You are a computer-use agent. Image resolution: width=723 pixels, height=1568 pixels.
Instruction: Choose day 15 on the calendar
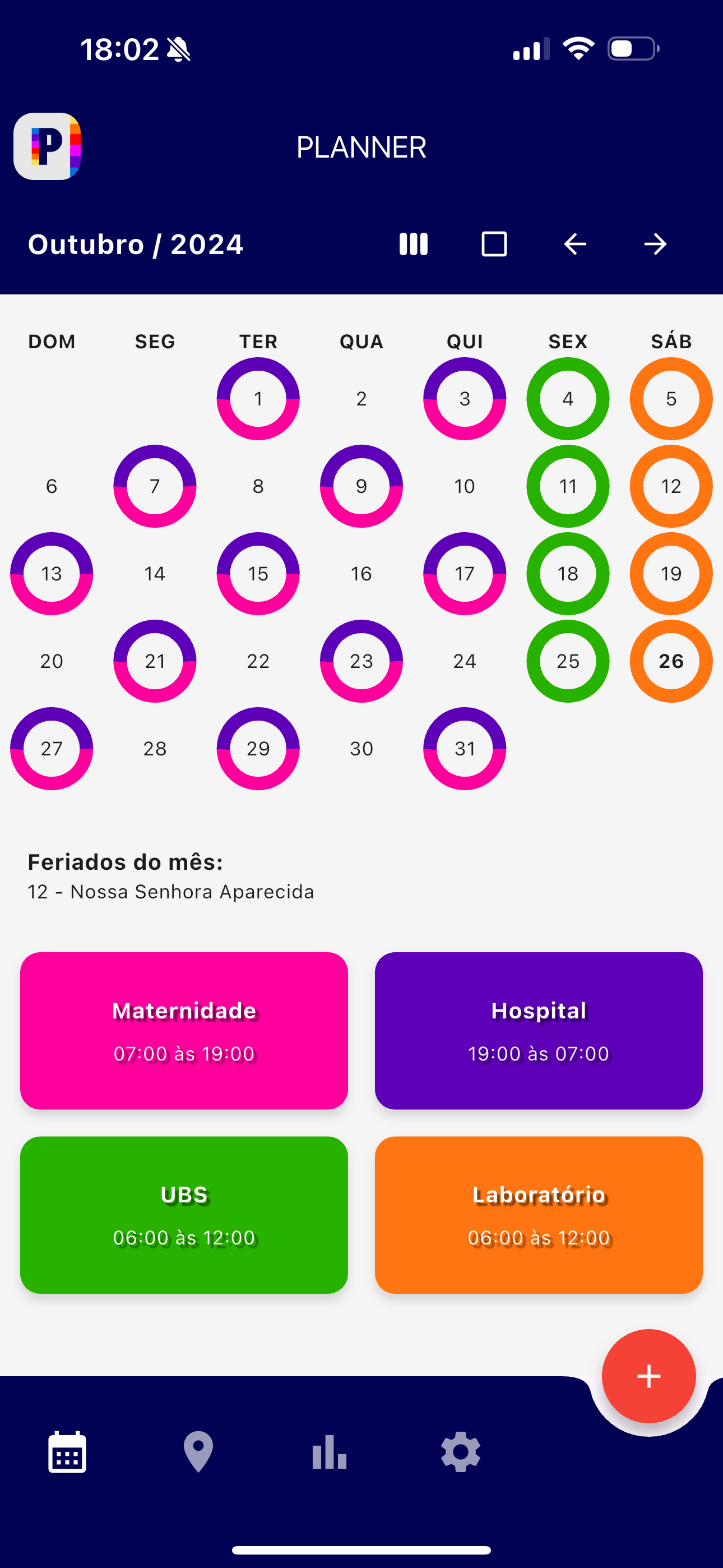coord(258,573)
